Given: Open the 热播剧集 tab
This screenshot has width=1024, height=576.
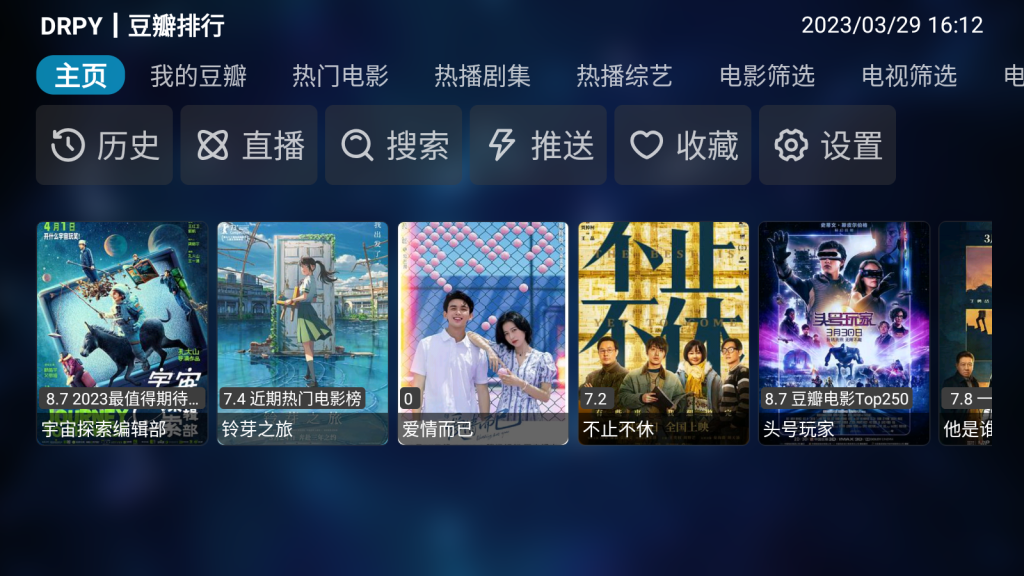Looking at the screenshot, I should pyautogui.click(x=482, y=76).
